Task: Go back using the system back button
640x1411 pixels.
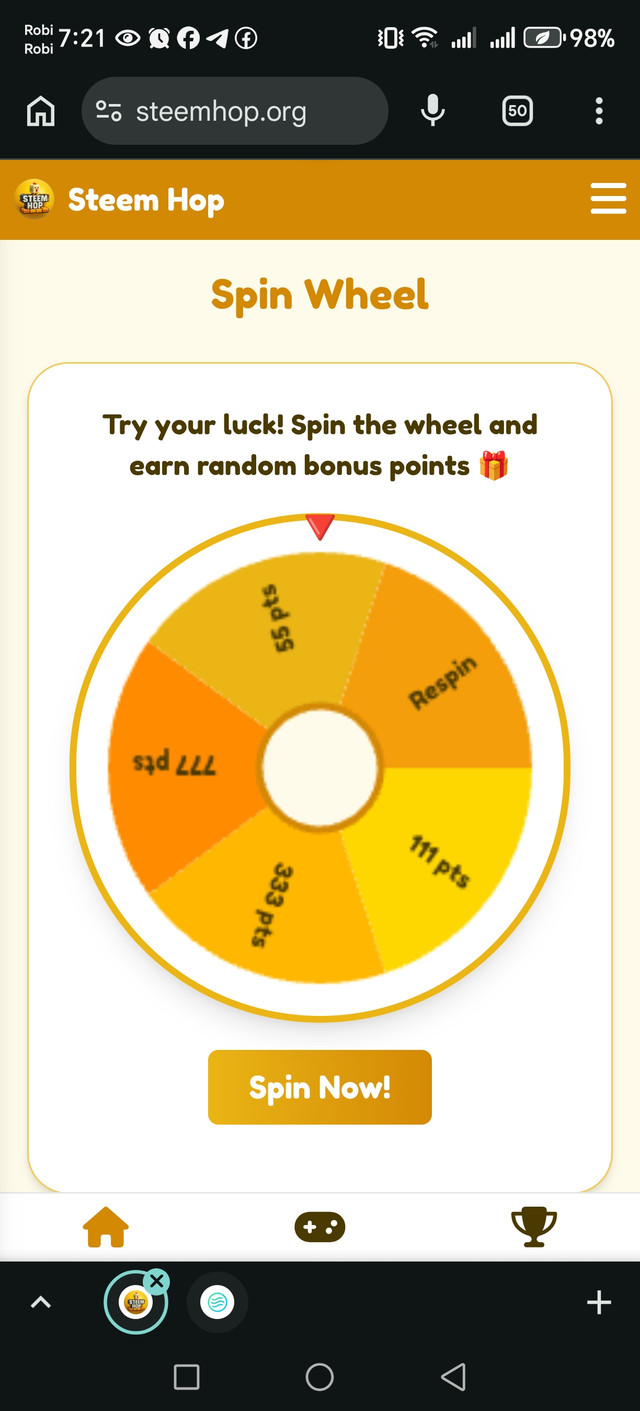Action: pyautogui.click(x=453, y=1377)
